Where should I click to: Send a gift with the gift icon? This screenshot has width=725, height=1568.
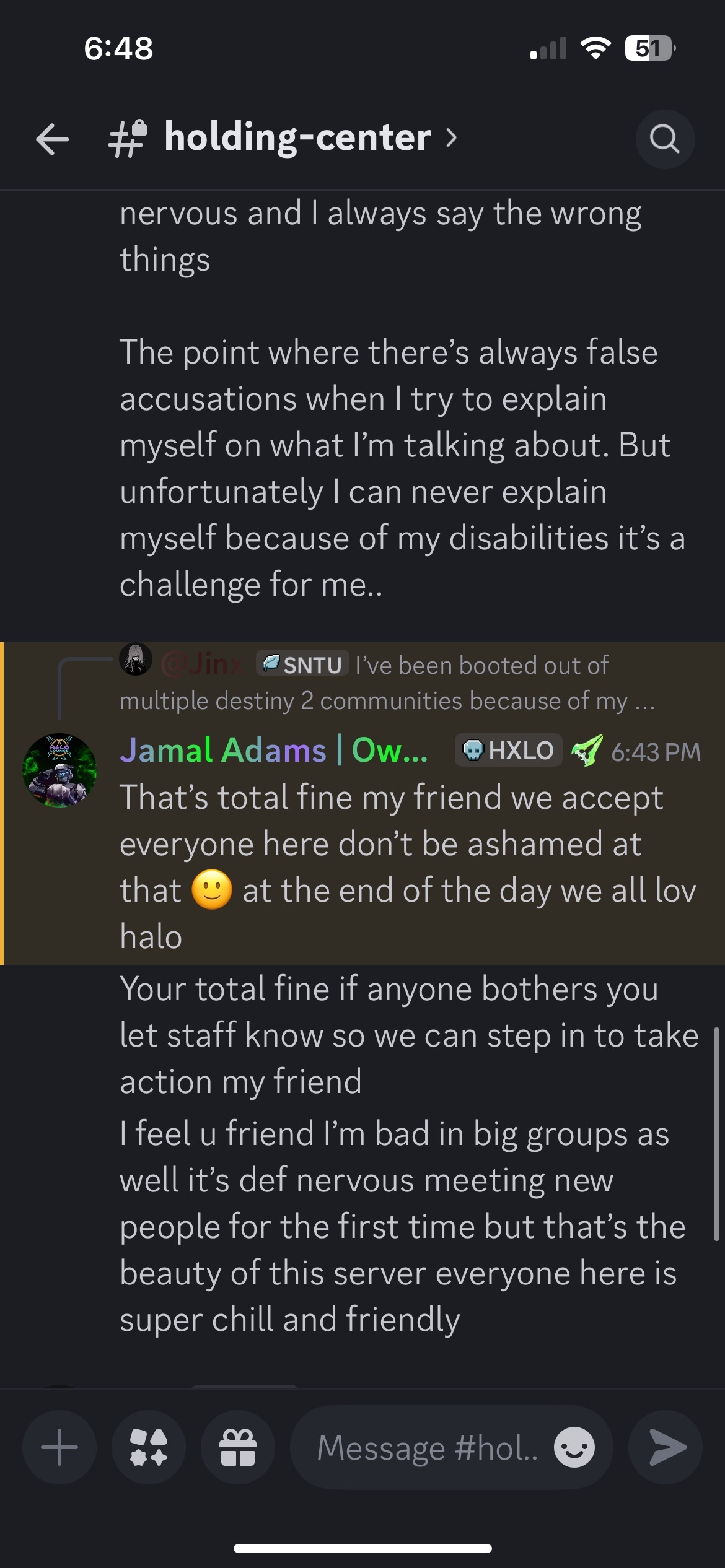(238, 1447)
